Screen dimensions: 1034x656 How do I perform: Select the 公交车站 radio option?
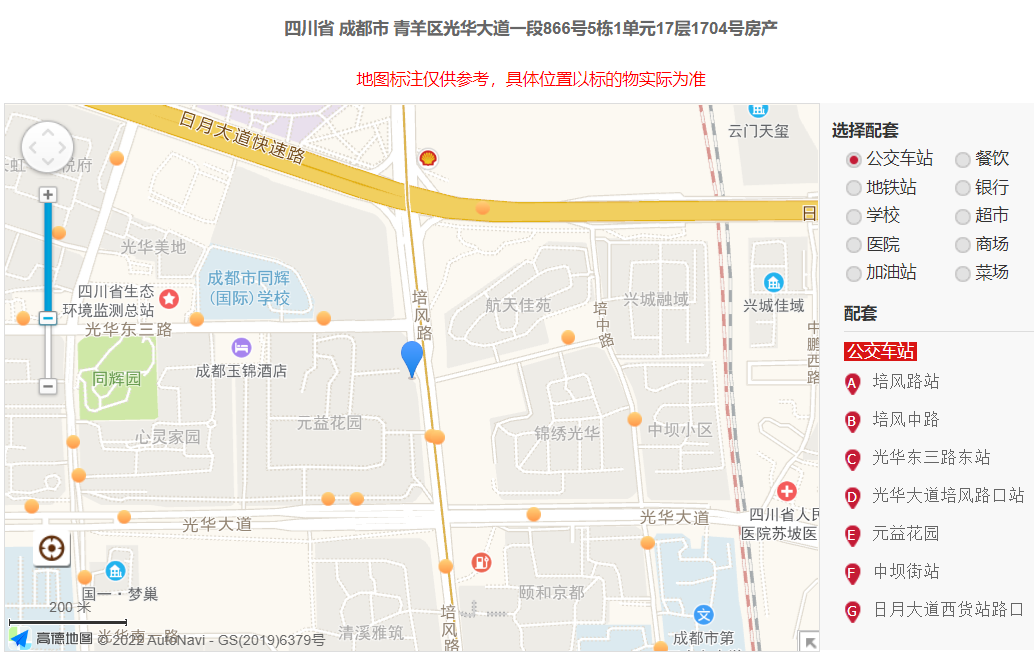[854, 160]
